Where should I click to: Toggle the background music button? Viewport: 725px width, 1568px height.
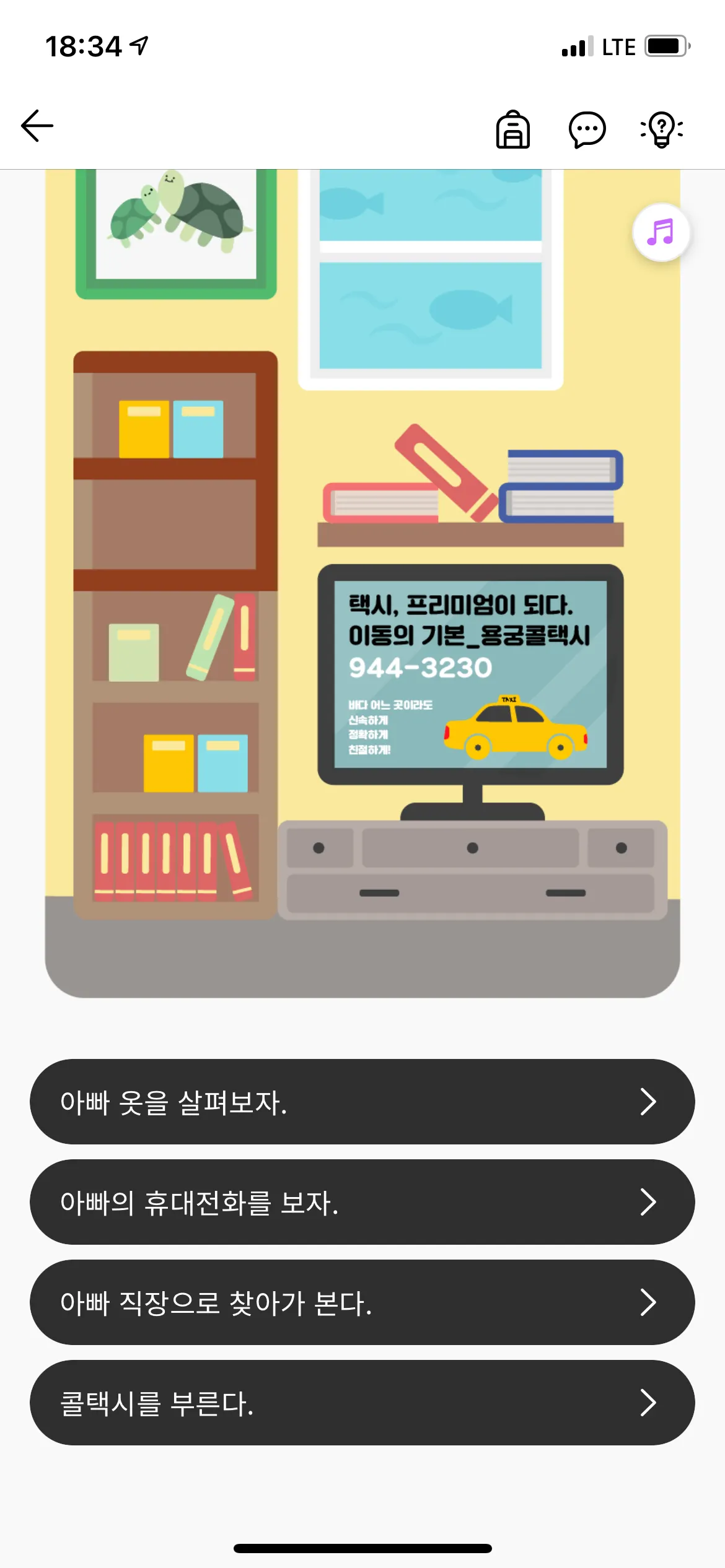(661, 233)
